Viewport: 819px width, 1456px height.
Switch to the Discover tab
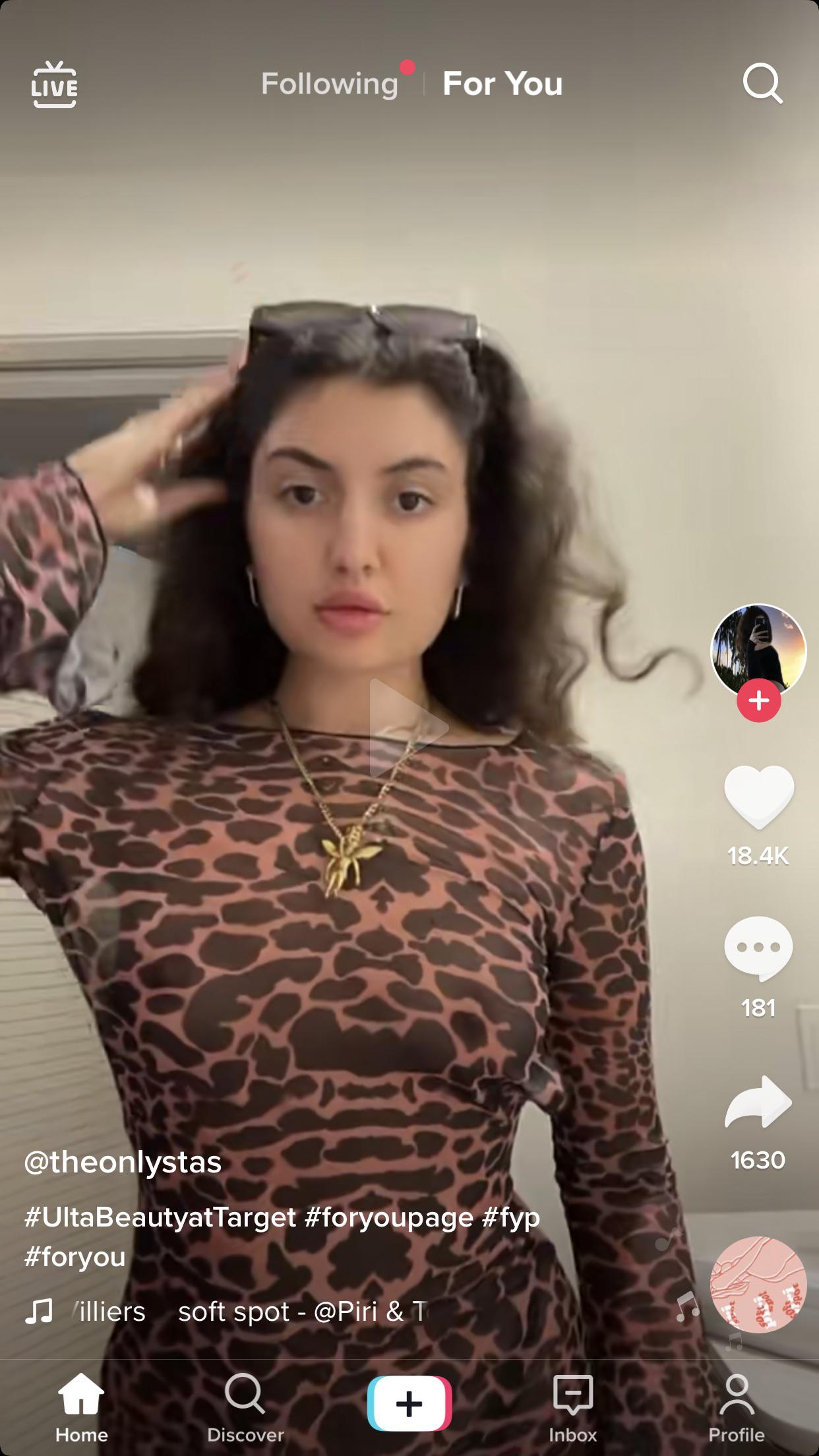point(245,1406)
